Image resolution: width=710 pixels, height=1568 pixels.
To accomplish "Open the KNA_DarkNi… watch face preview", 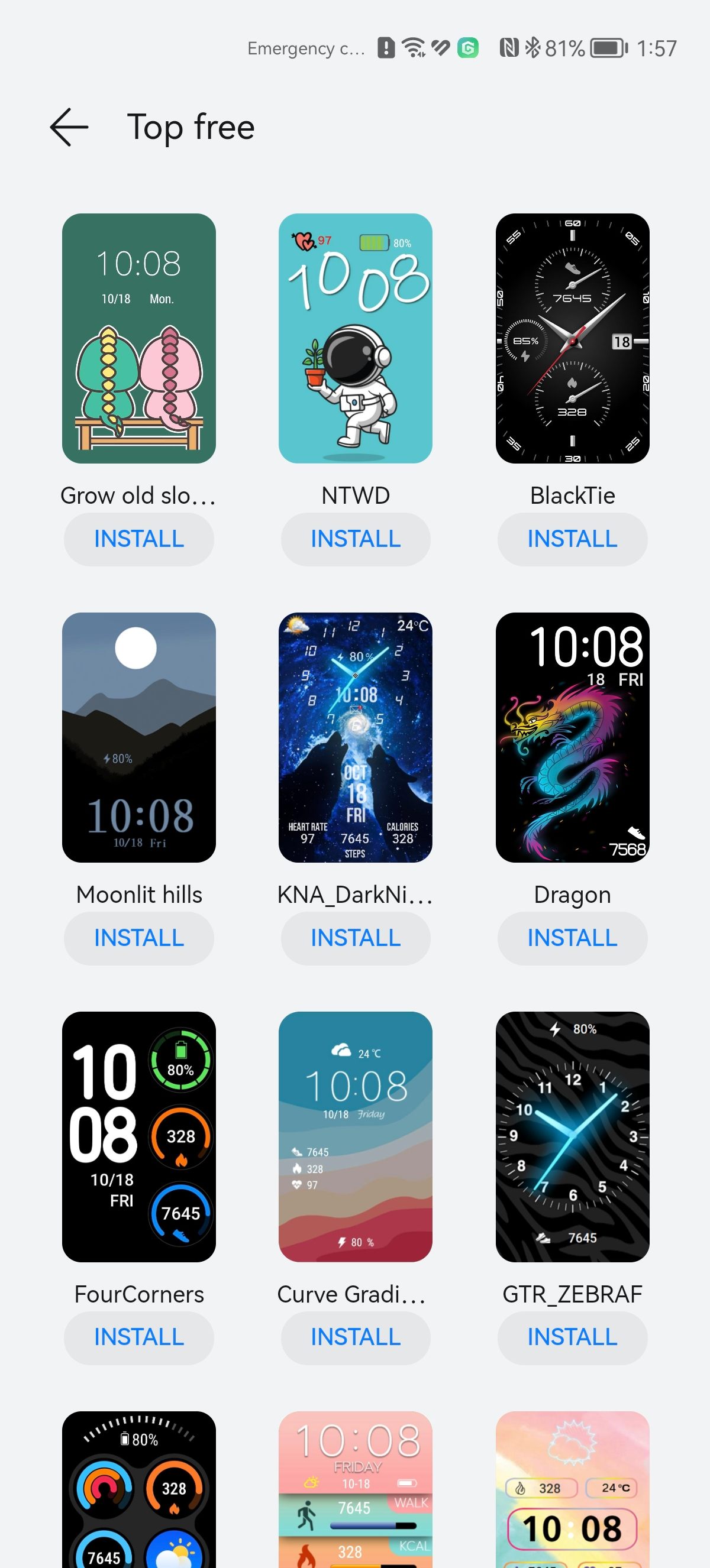I will coord(356,737).
